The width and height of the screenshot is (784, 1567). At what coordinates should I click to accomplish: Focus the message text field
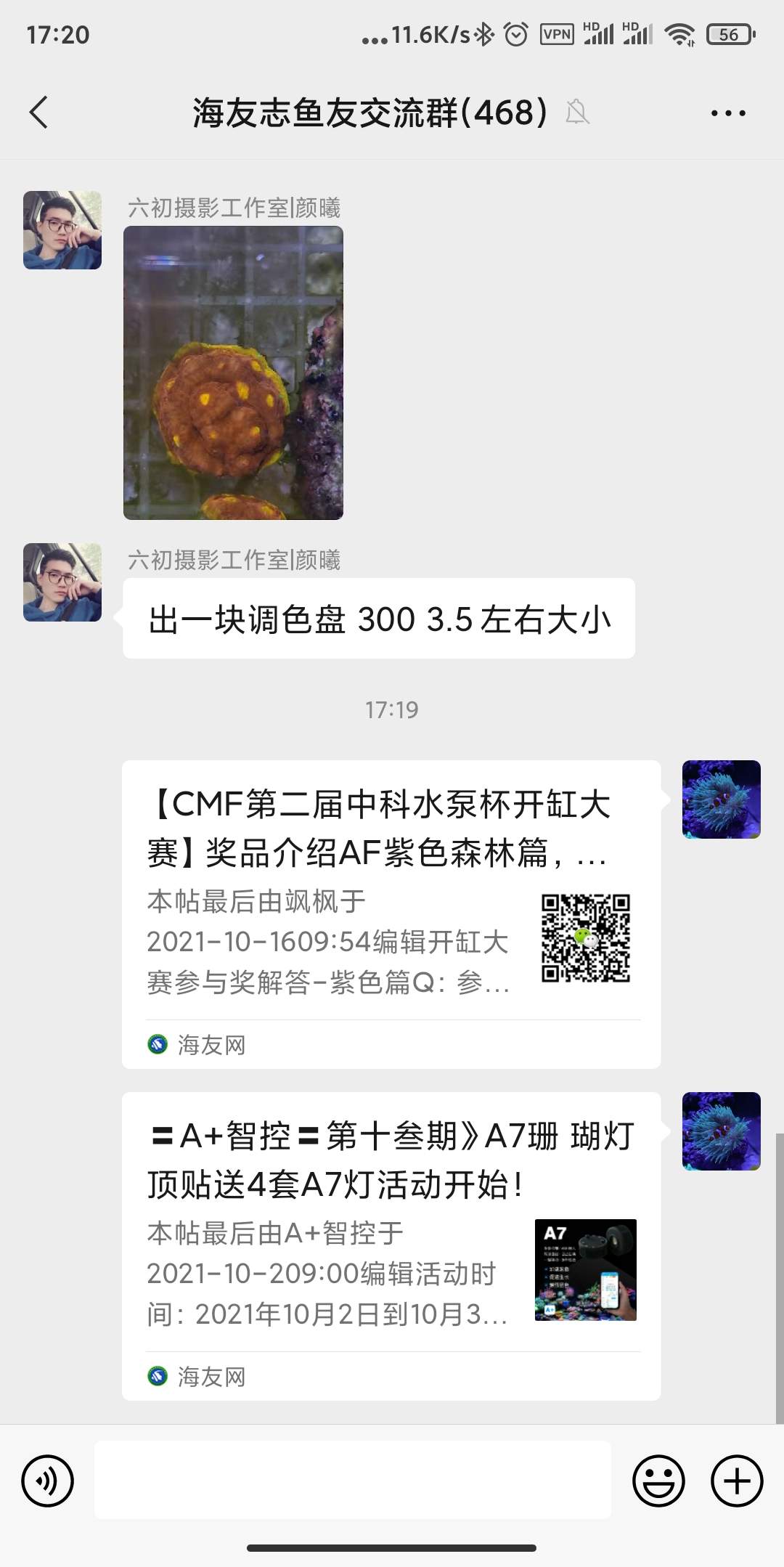[x=353, y=1481]
